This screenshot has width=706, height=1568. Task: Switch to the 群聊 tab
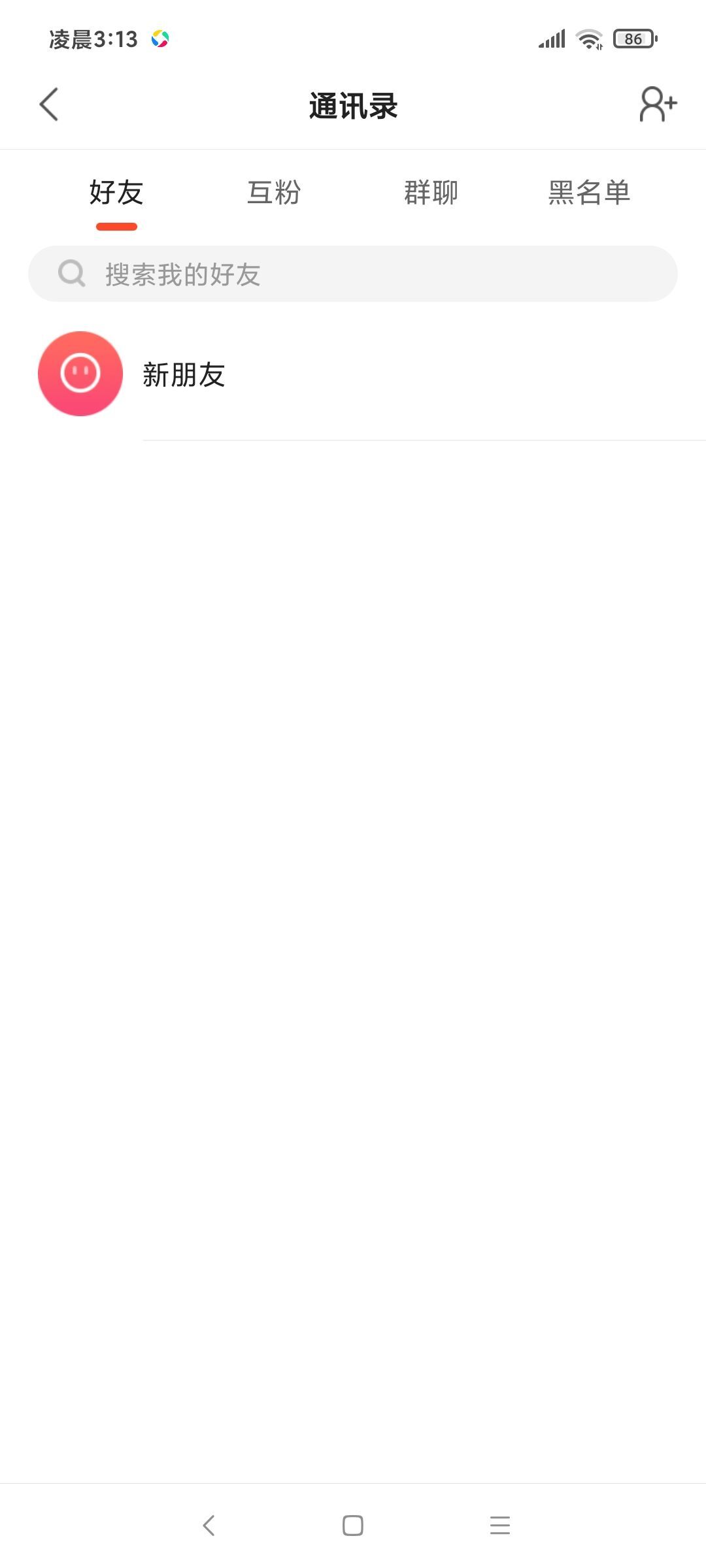[x=431, y=193]
